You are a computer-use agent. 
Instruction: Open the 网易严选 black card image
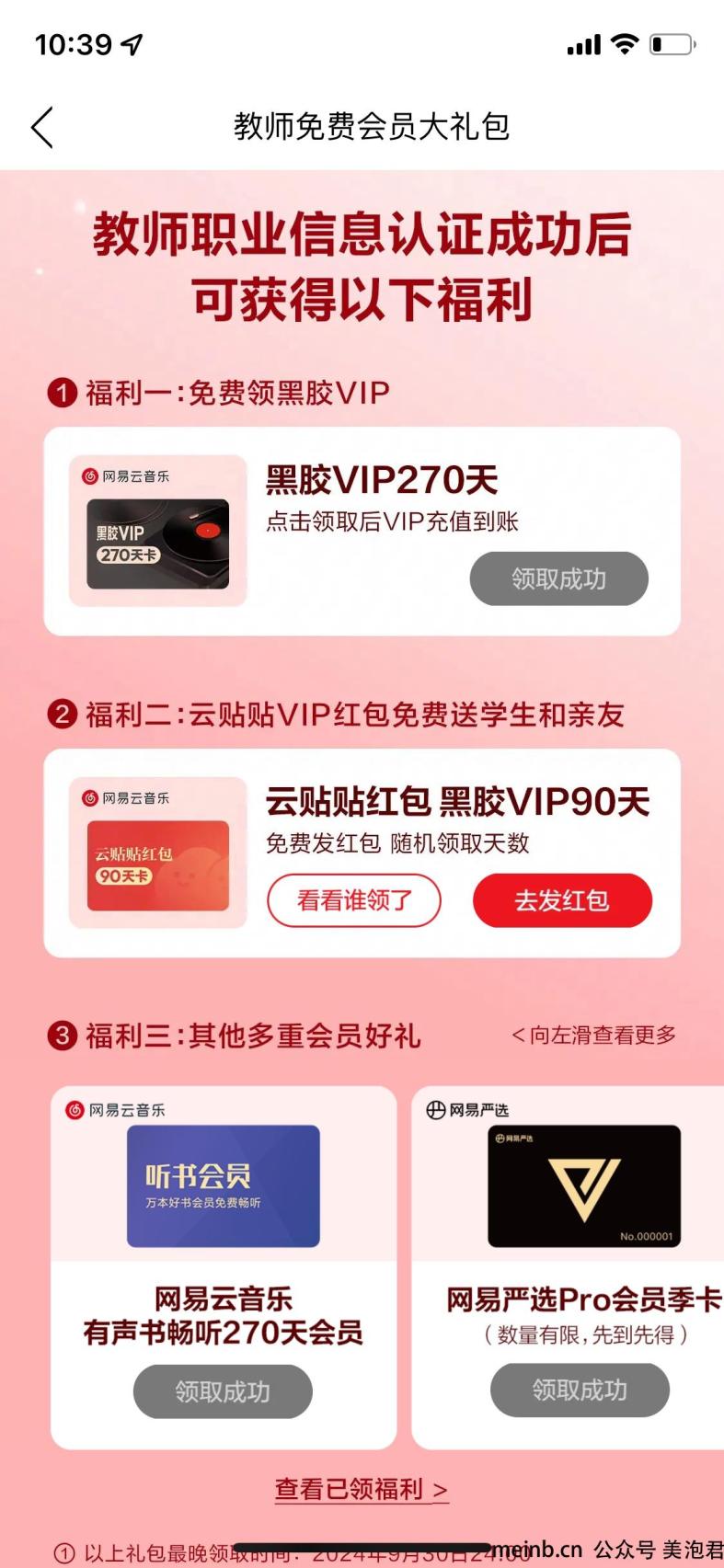(x=584, y=1185)
